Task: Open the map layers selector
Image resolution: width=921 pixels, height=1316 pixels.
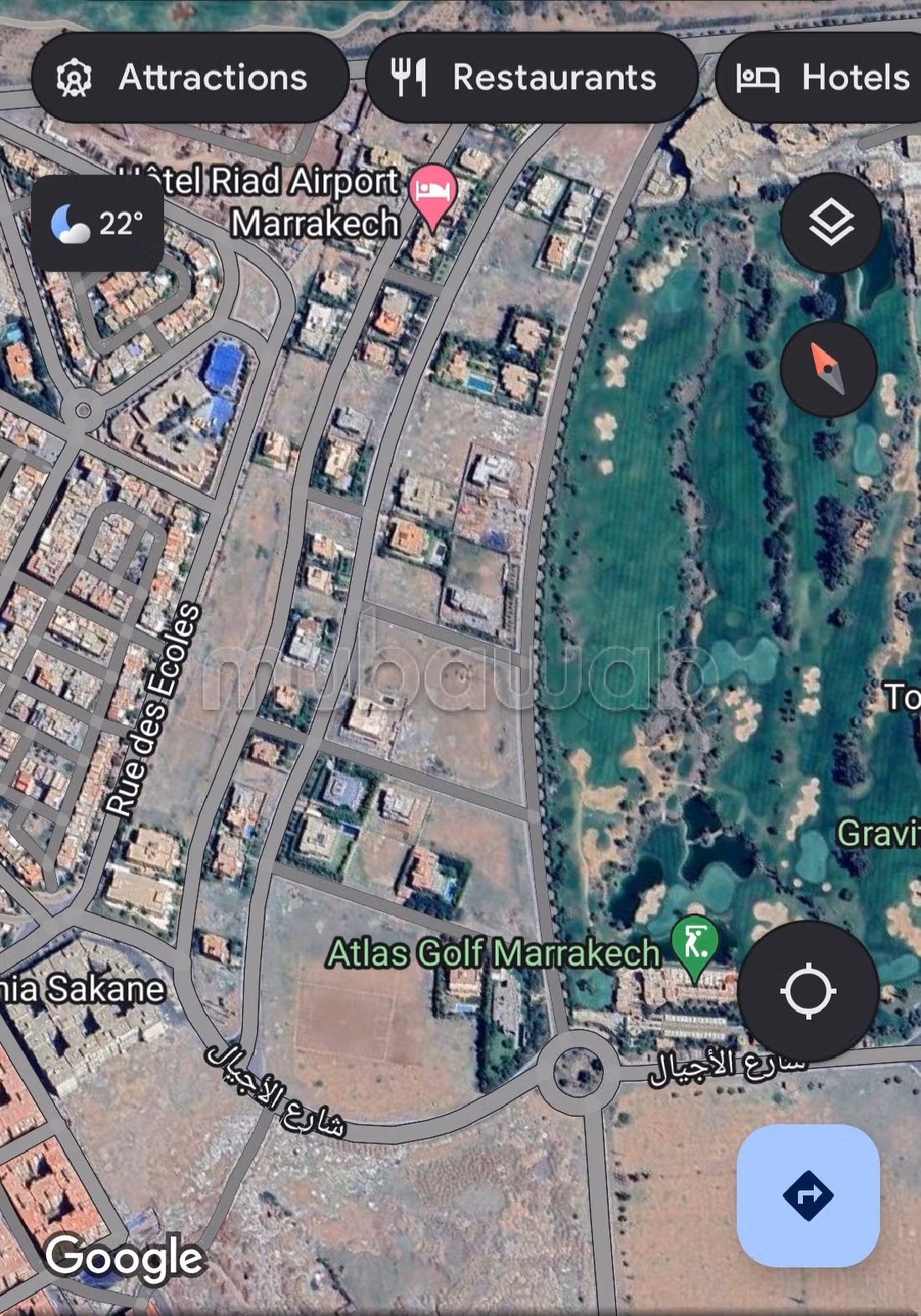Action: (830, 223)
